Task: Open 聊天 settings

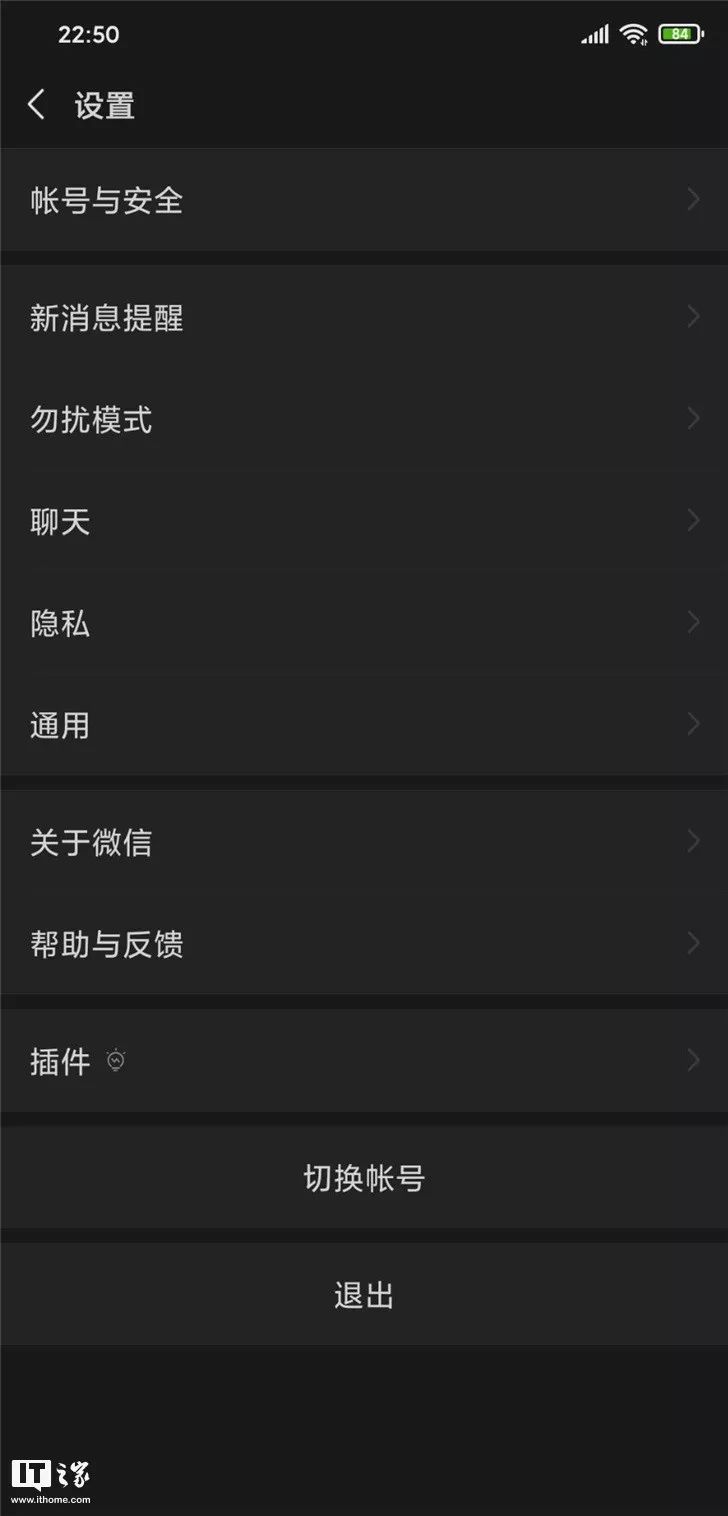Action: tap(364, 522)
